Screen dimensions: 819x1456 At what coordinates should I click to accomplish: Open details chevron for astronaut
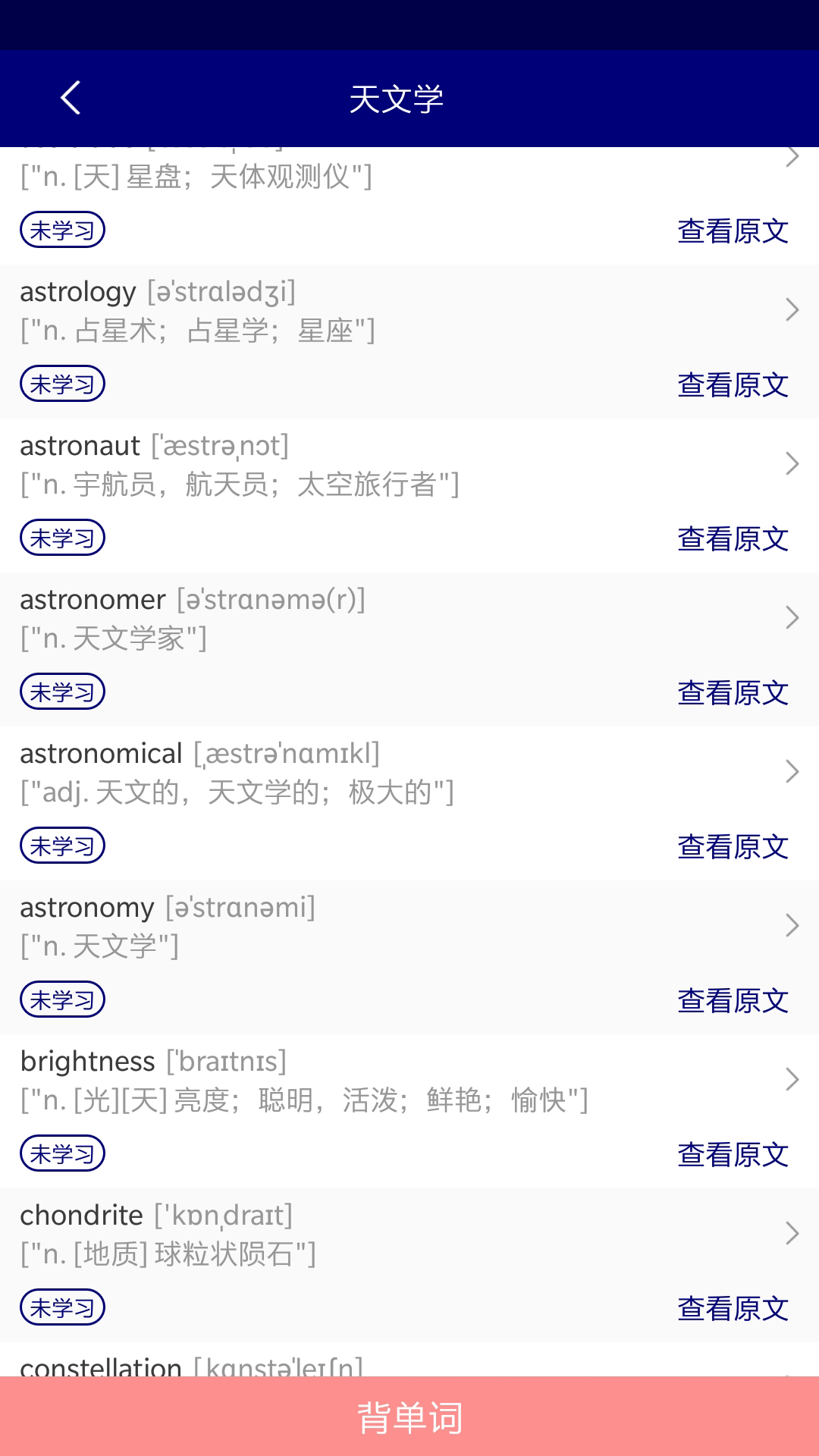[x=792, y=464]
